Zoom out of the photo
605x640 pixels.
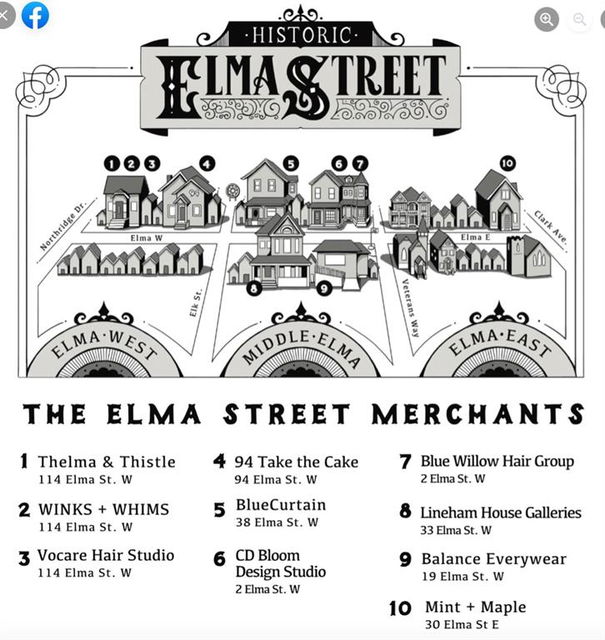click(581, 19)
